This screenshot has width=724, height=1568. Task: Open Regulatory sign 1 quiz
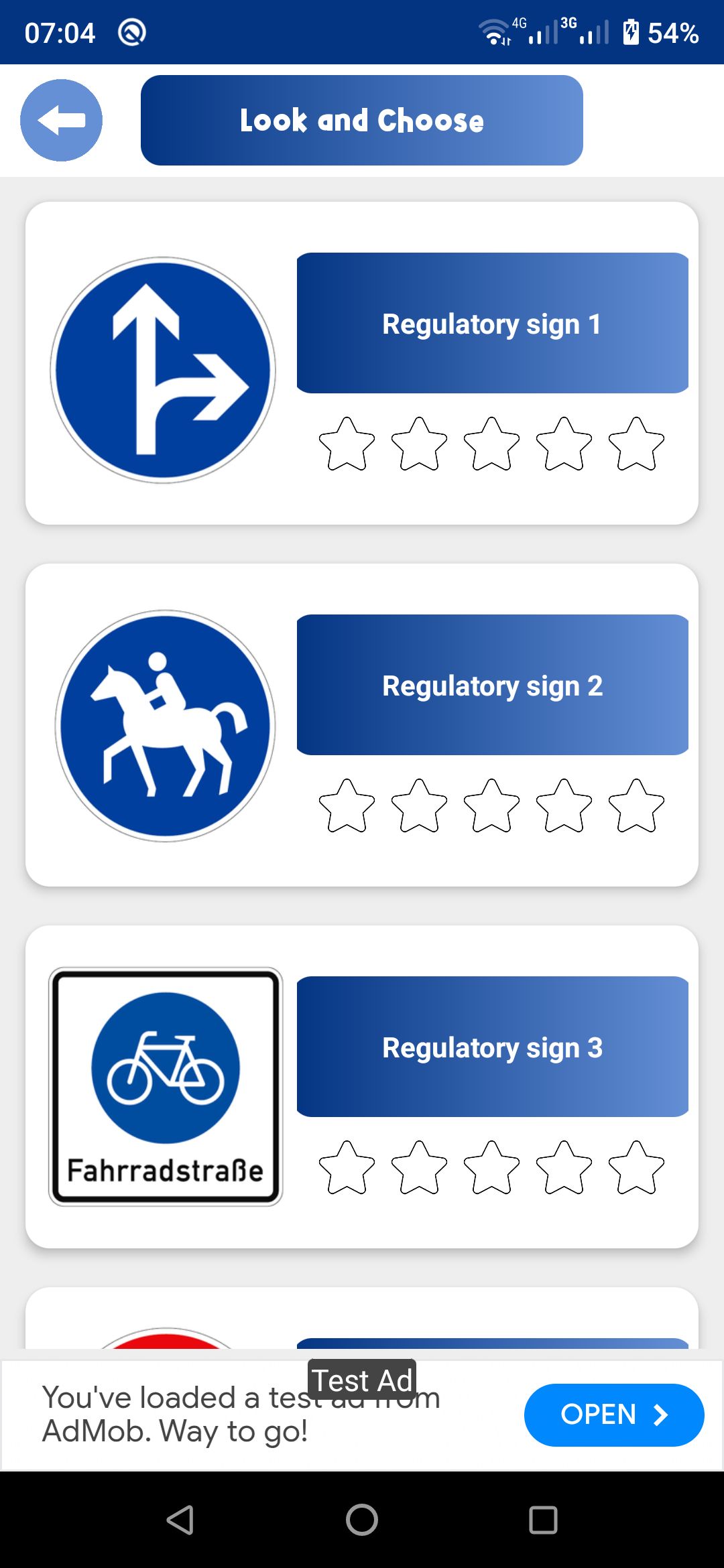click(492, 324)
